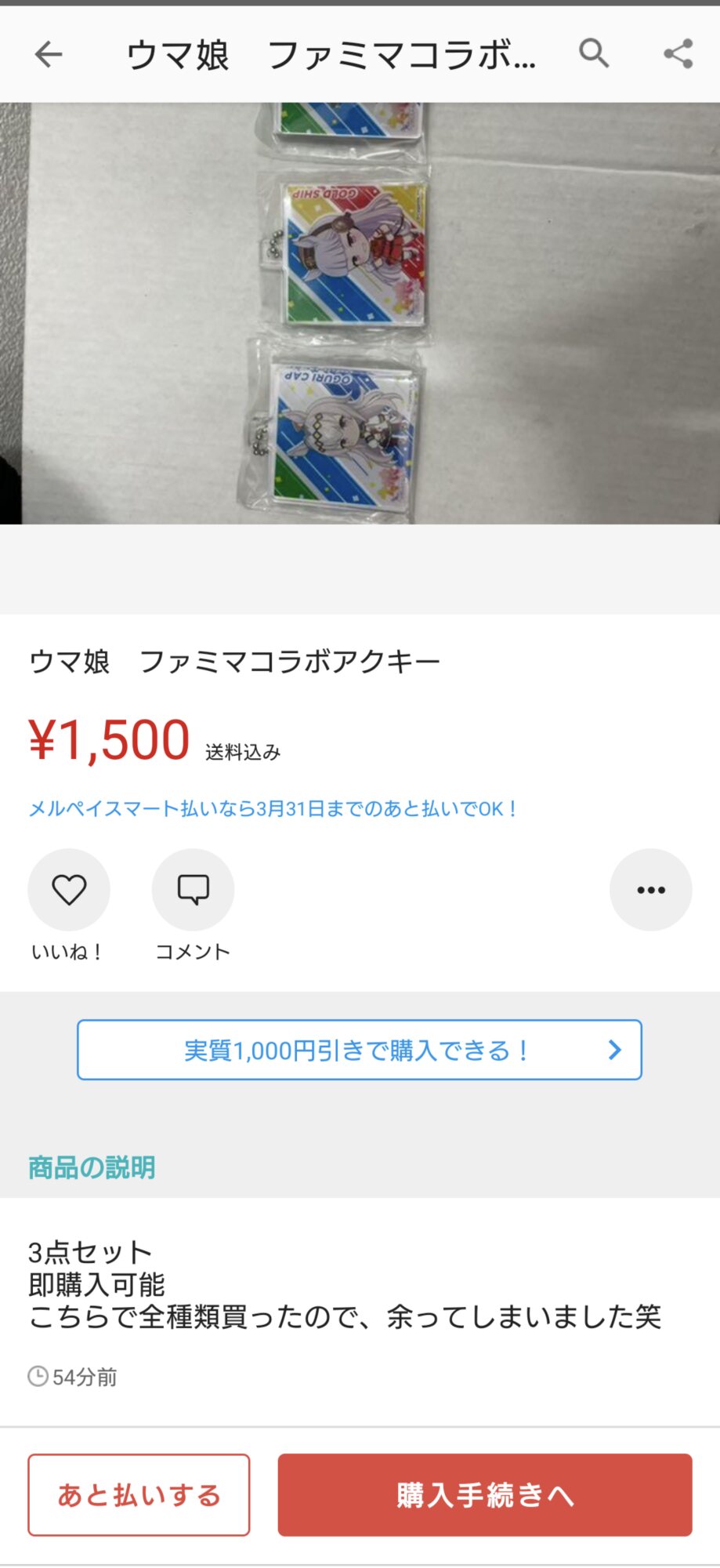Open the comment section
Viewport: 720px width, 1568px height.
coord(193,890)
